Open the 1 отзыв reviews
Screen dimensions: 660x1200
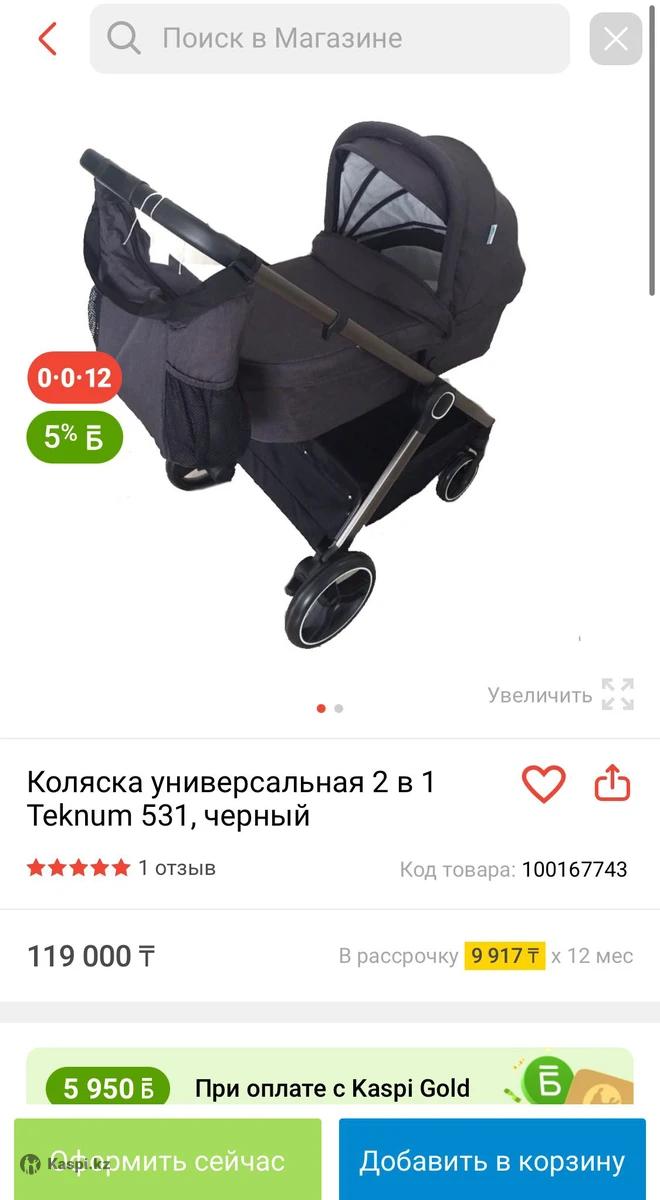tap(176, 868)
